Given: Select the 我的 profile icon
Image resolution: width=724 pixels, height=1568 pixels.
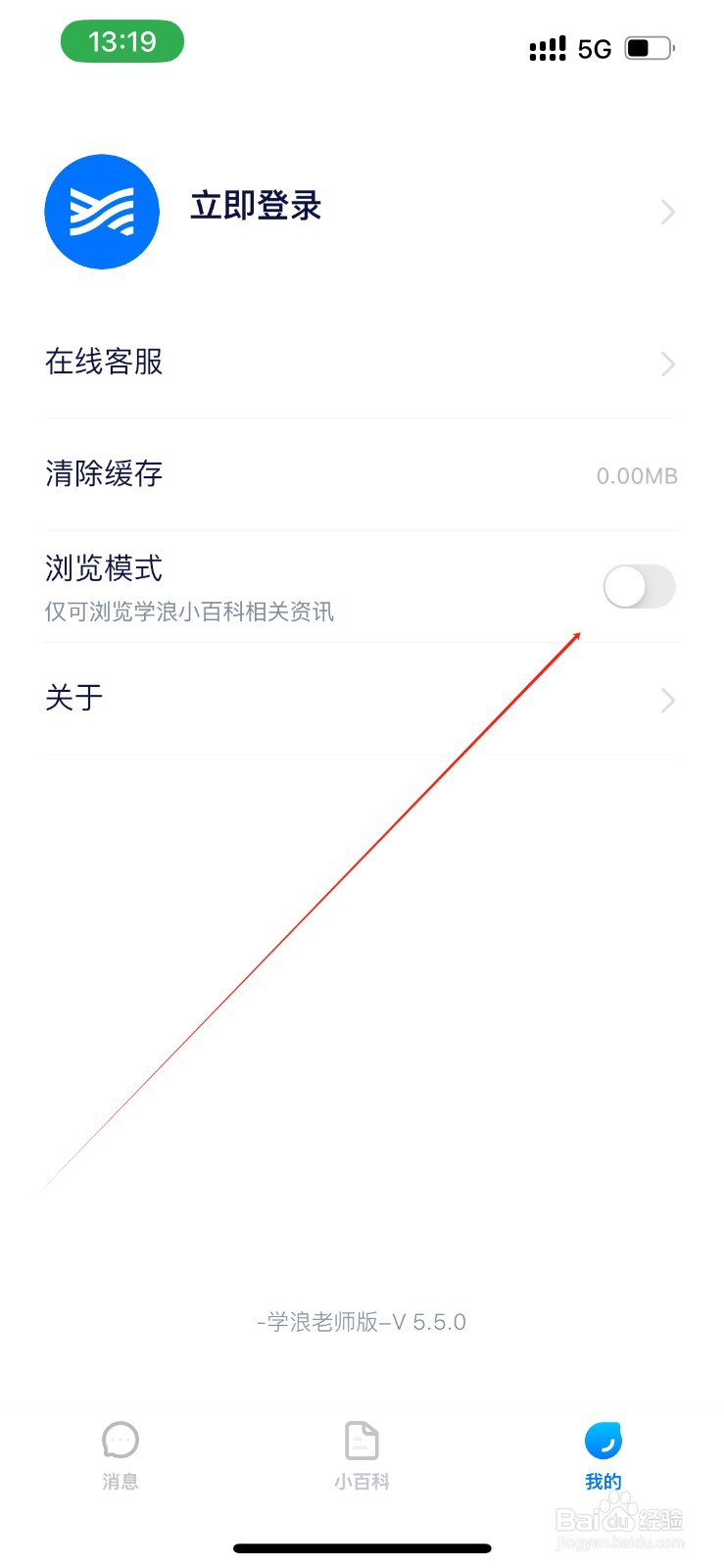Looking at the screenshot, I should point(603,1441).
